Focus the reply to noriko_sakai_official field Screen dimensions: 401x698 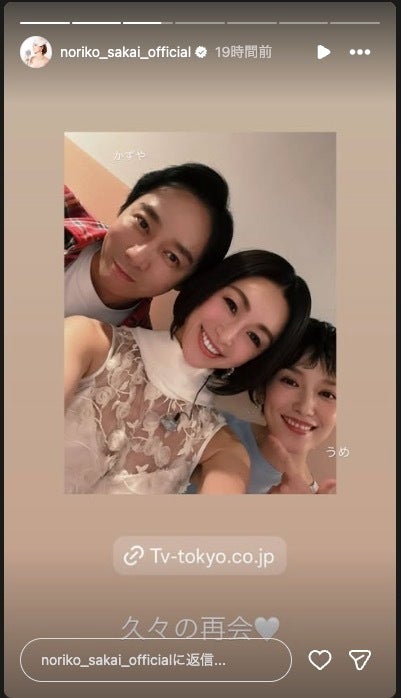point(156,660)
